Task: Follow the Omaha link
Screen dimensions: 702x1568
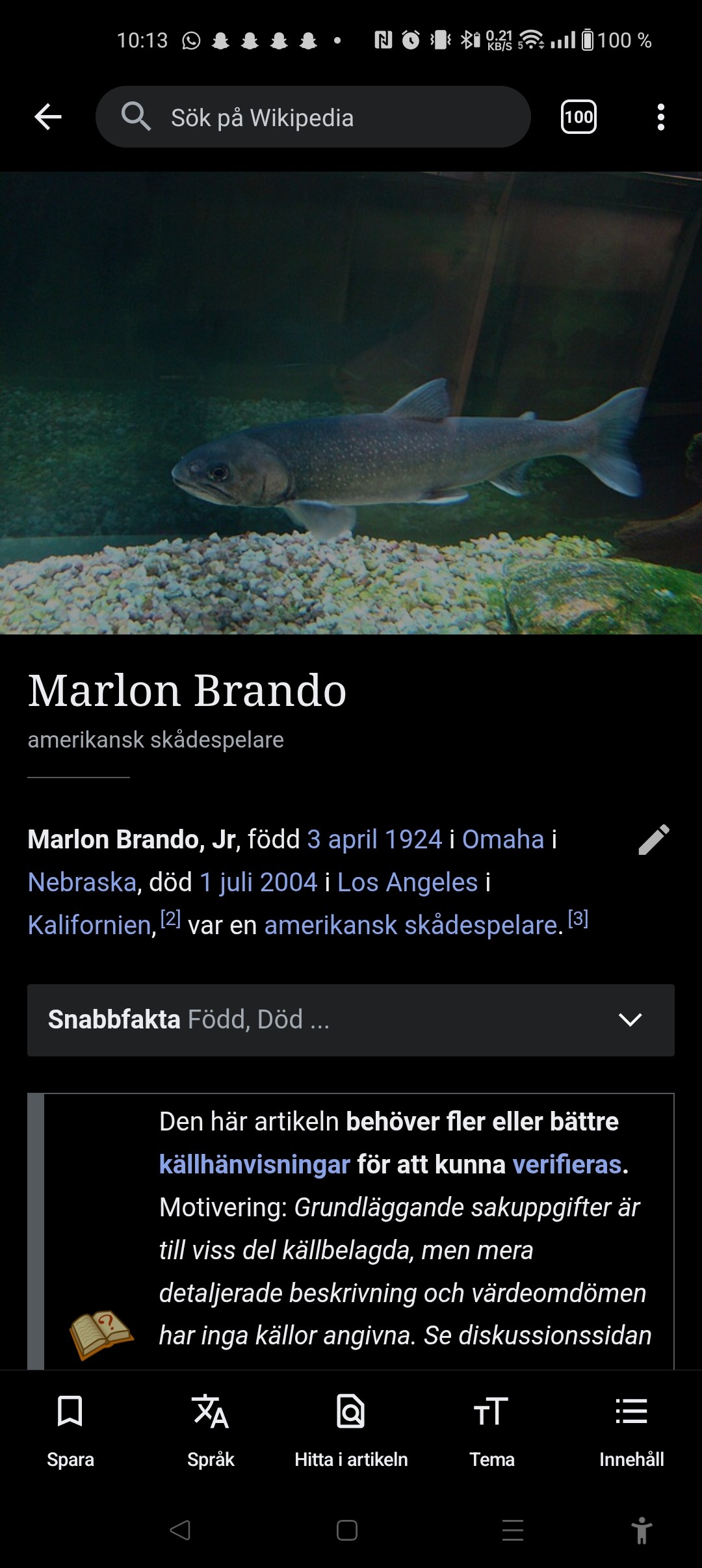Action: (x=503, y=839)
